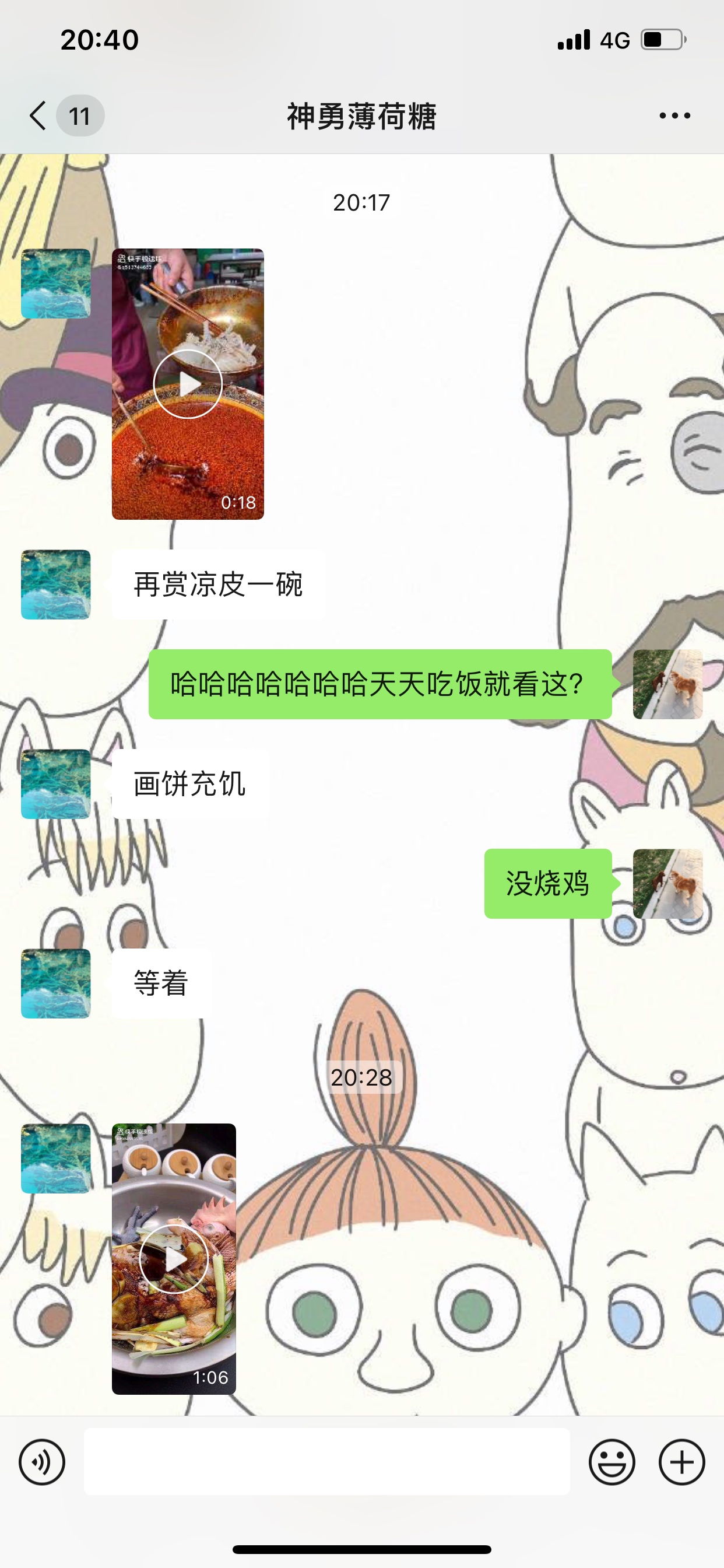Open the emoji sticker panel
The height and width of the screenshot is (1568, 724).
tap(611, 1461)
